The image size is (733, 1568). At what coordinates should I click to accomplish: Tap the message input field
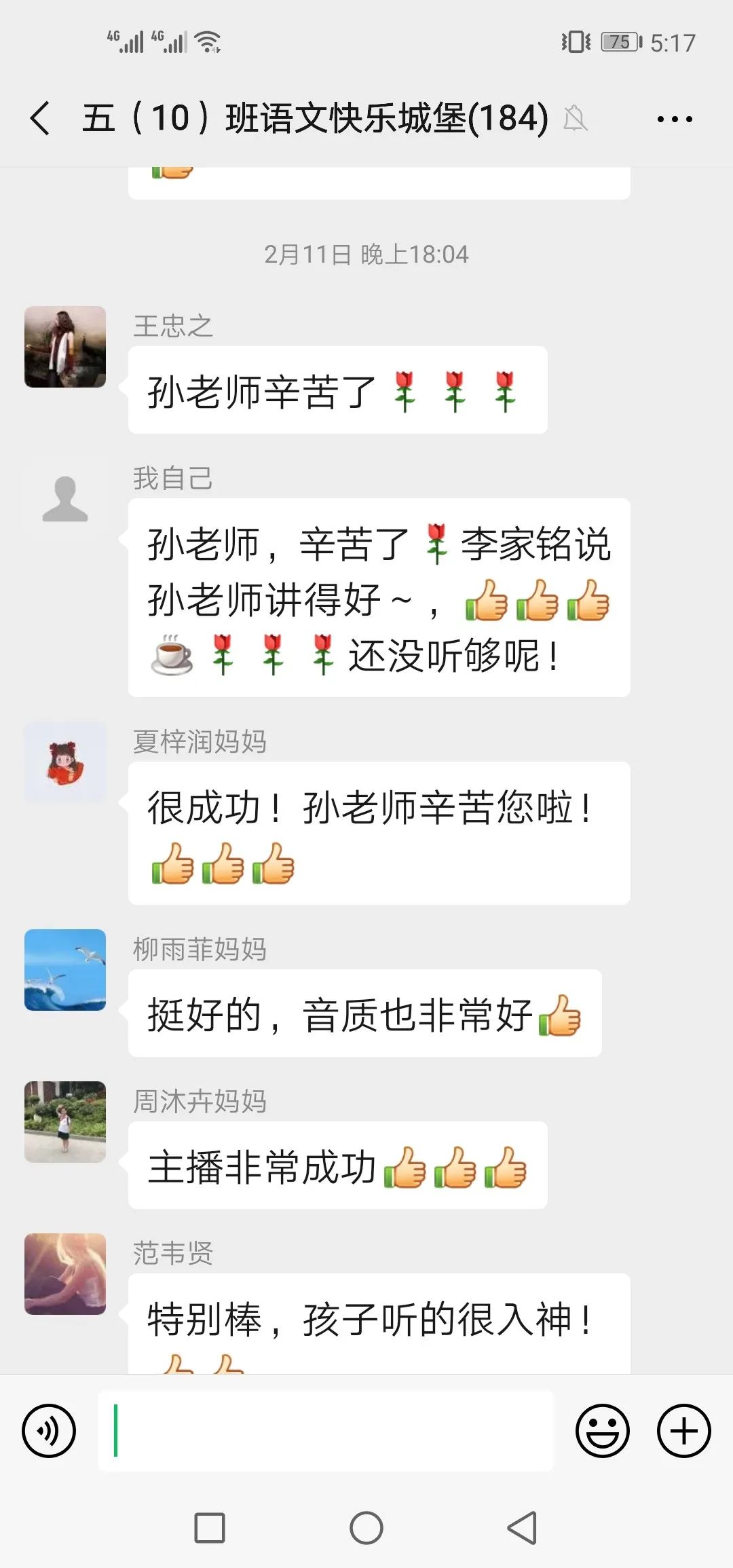tap(326, 1430)
